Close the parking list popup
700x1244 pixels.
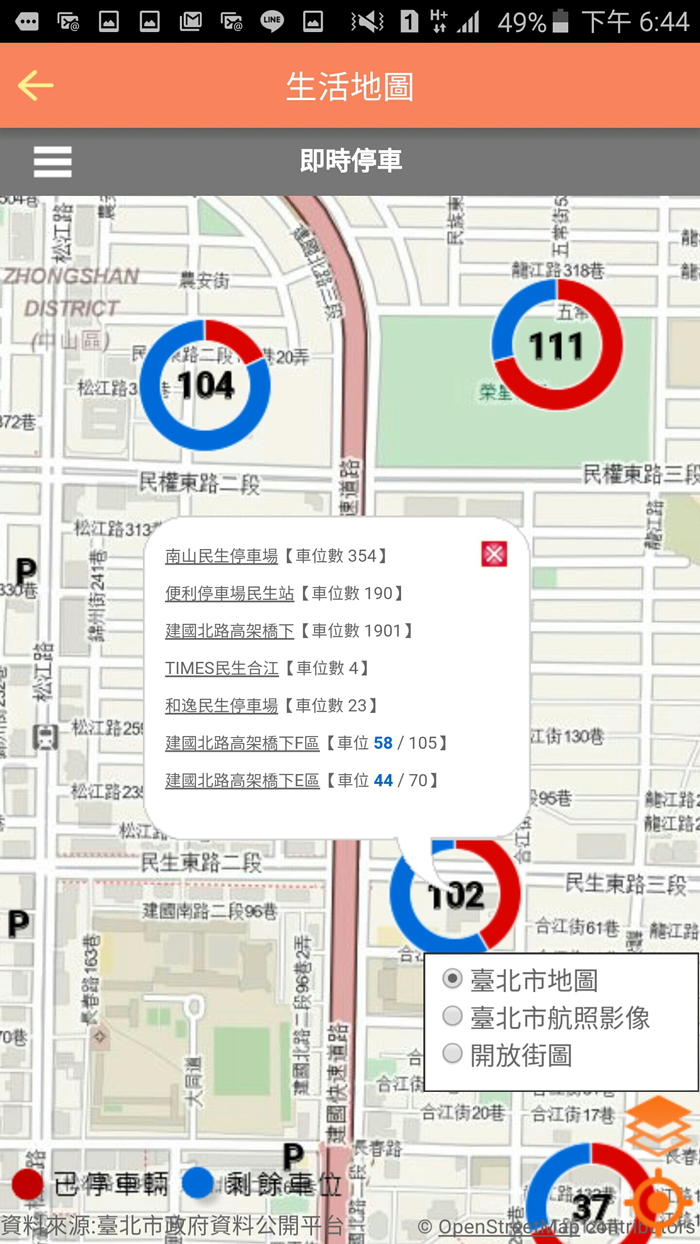tap(494, 554)
